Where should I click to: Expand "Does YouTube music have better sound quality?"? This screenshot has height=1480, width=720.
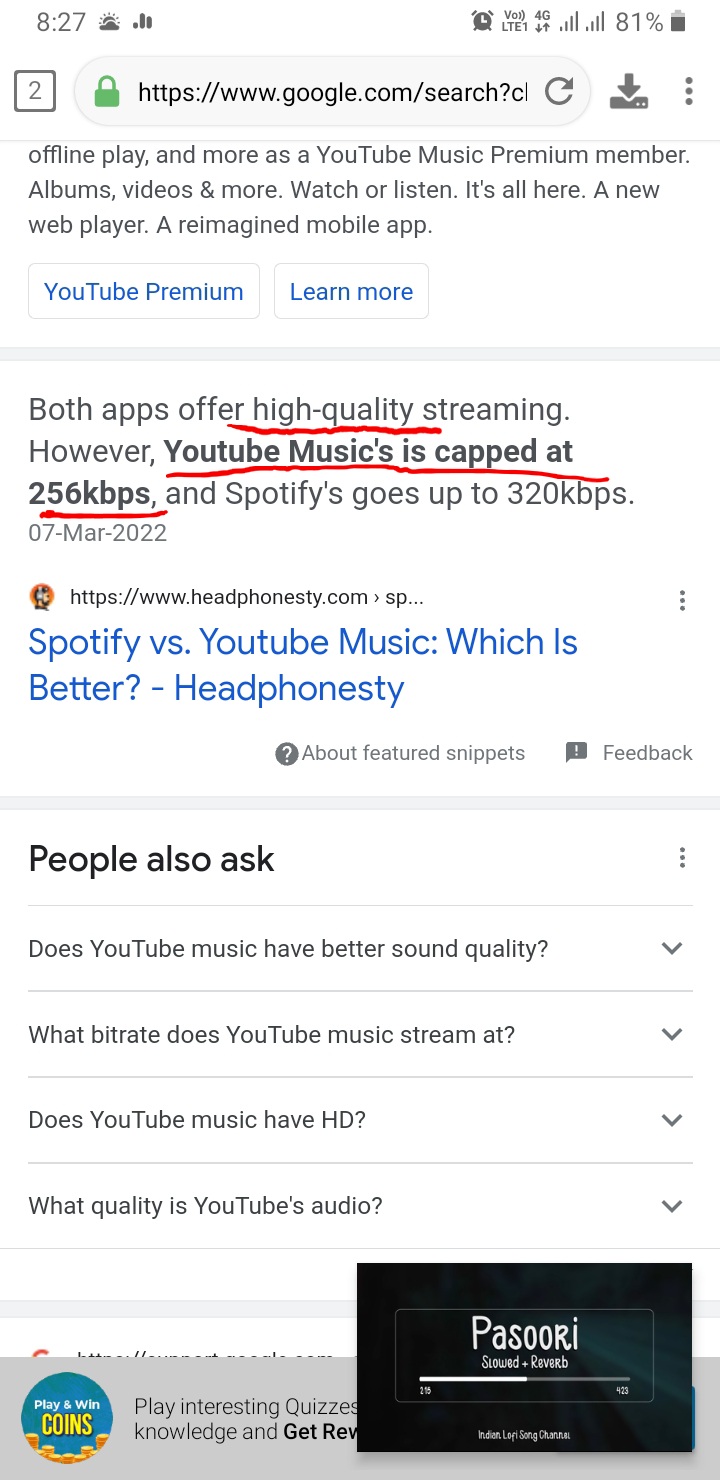(360, 948)
